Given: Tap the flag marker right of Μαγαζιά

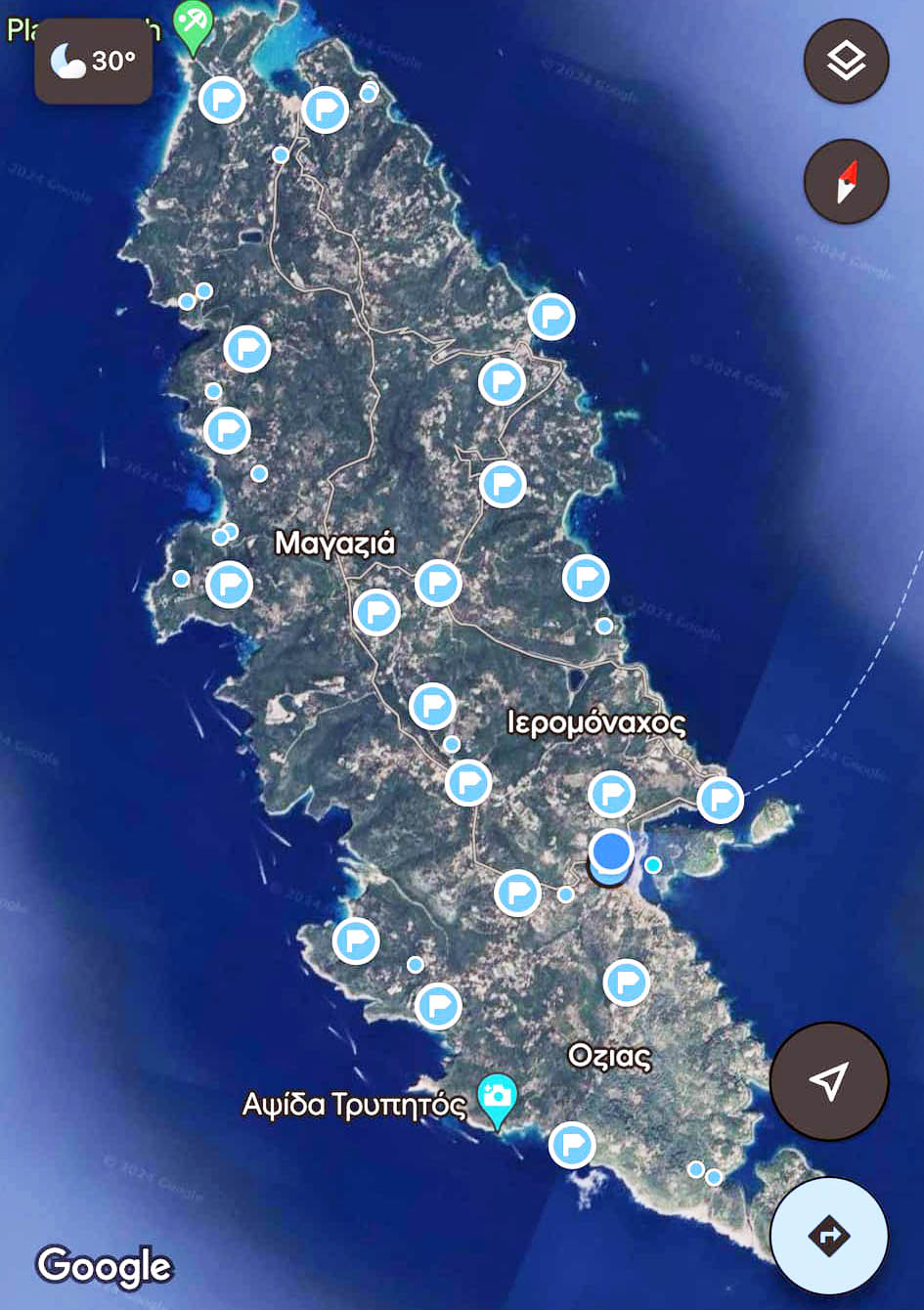Looking at the screenshot, I should pyautogui.click(x=438, y=583).
